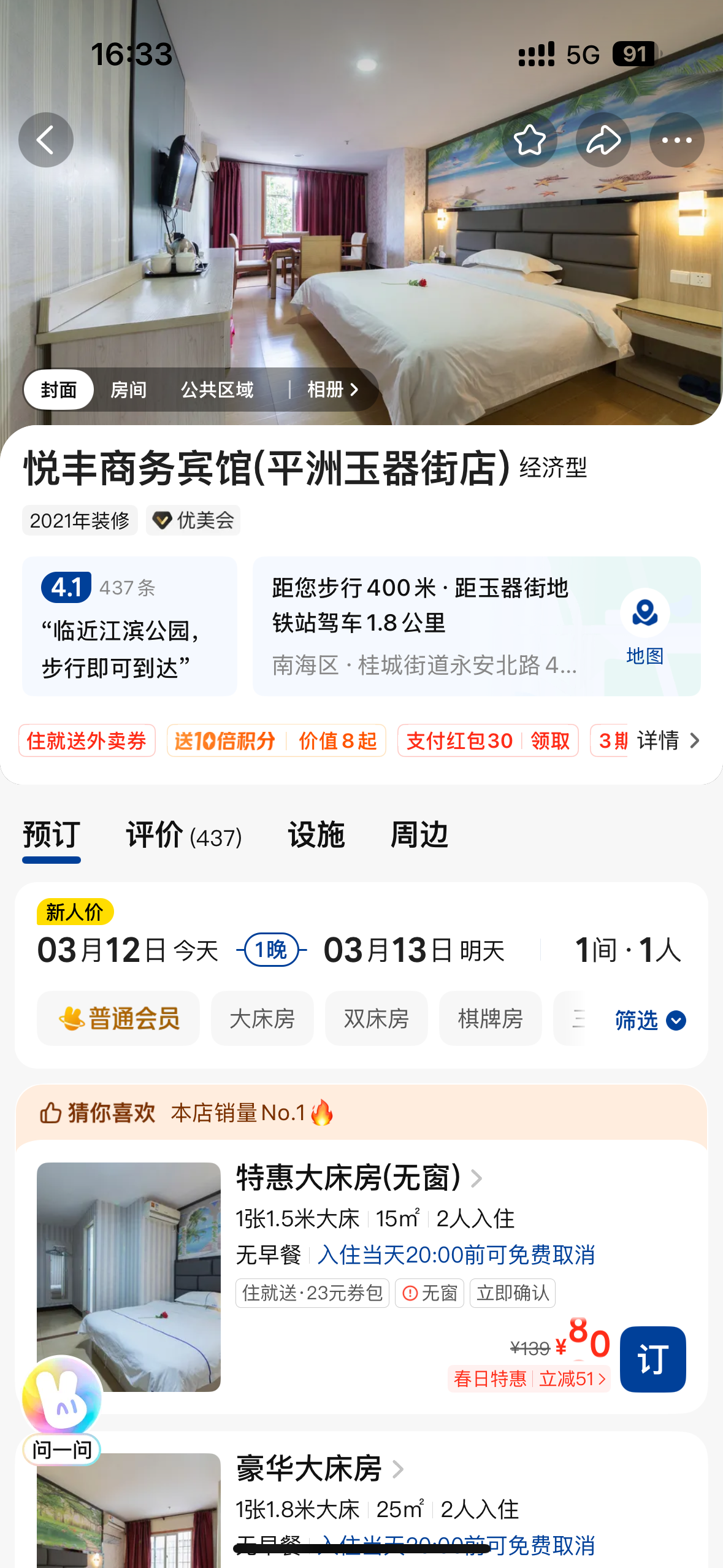Enable the 双床房 filter
The width and height of the screenshot is (723, 1568).
(376, 1018)
